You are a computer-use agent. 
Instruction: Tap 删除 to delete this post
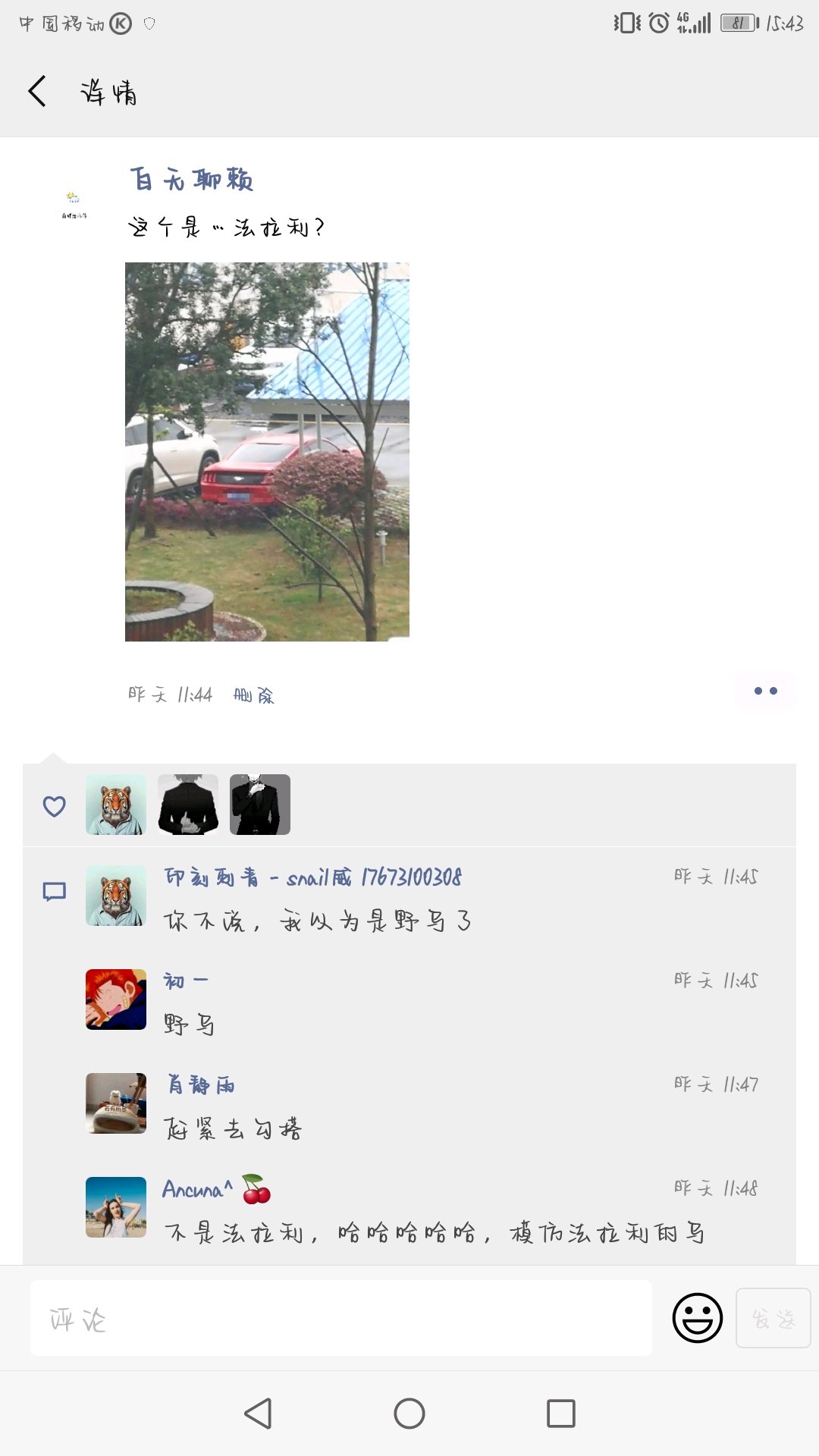pos(254,695)
